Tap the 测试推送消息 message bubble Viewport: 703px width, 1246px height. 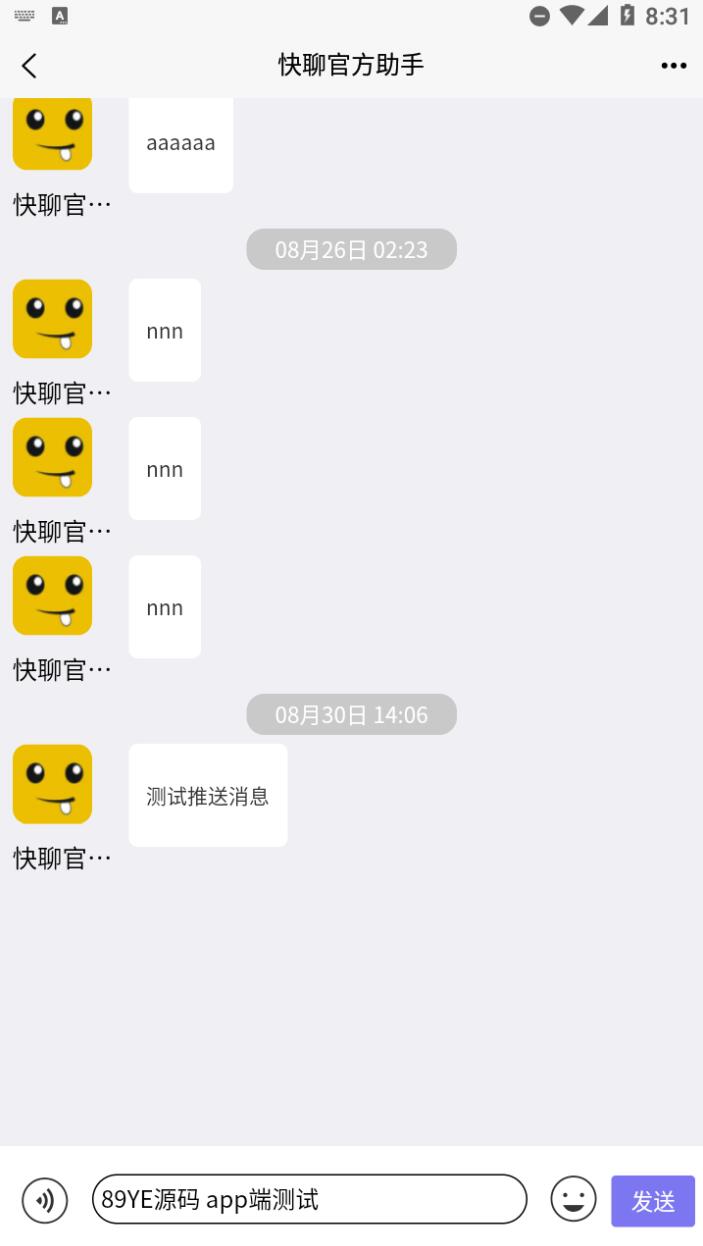pyautogui.click(x=208, y=796)
